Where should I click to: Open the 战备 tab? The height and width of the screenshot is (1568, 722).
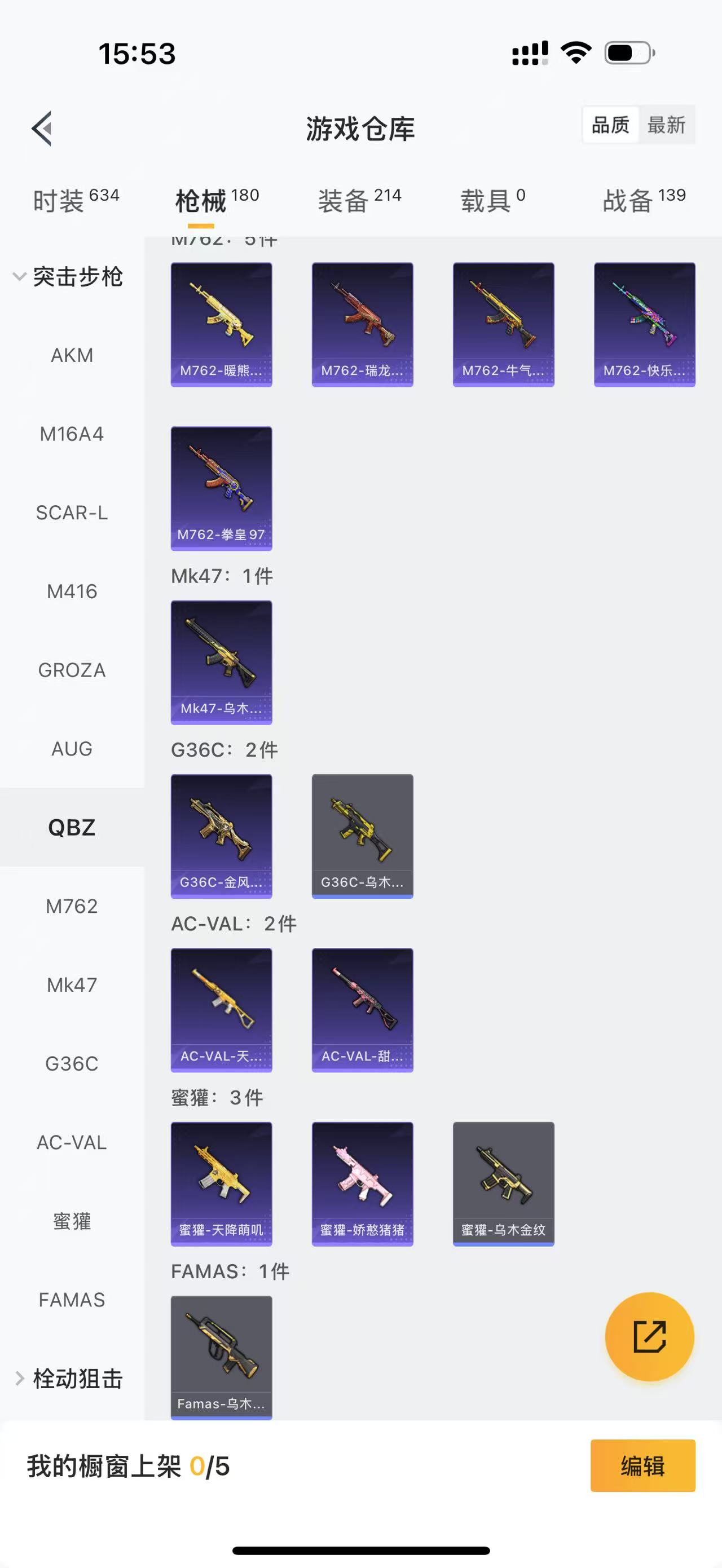644,200
